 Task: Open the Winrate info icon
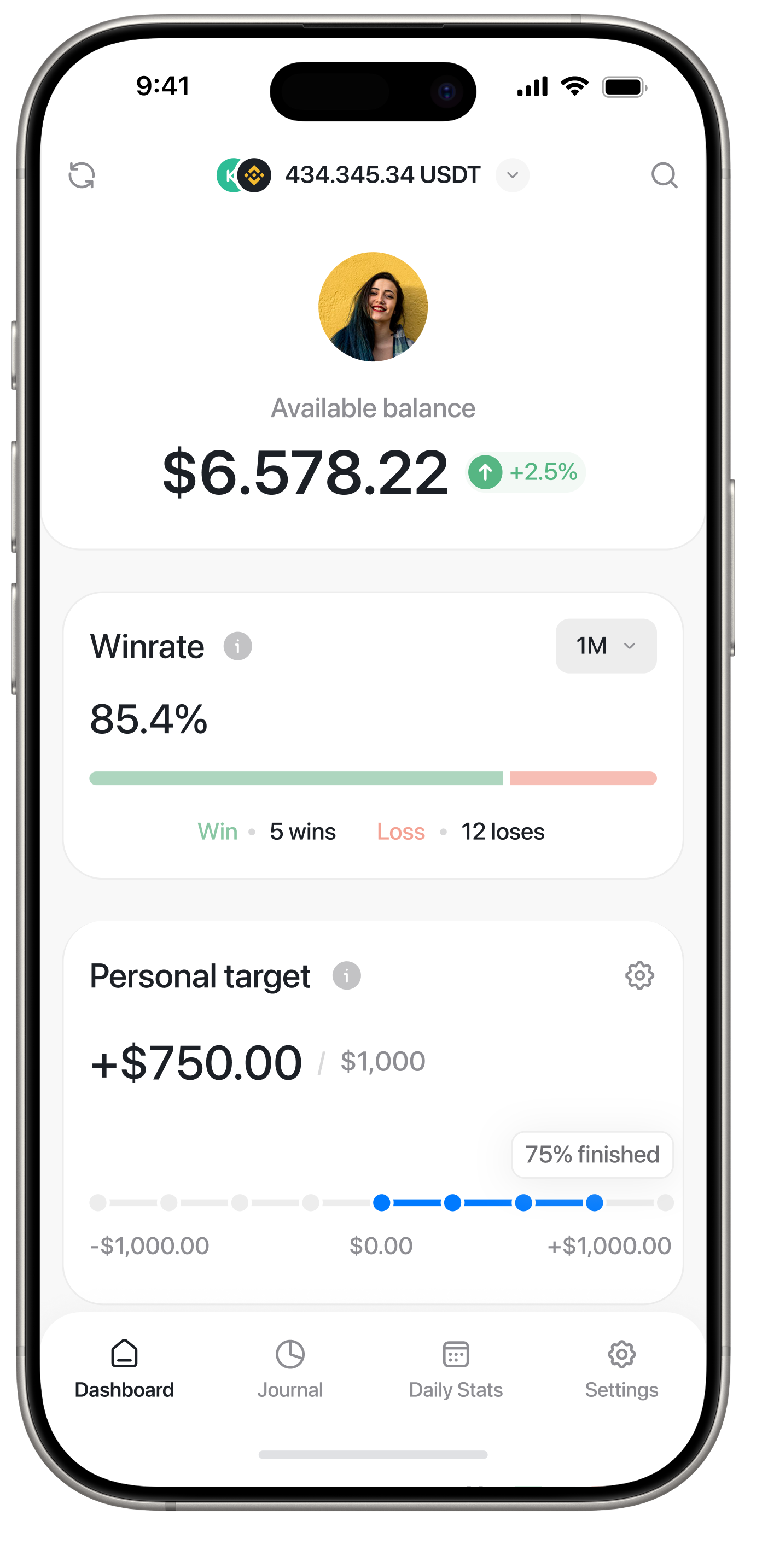click(x=237, y=646)
